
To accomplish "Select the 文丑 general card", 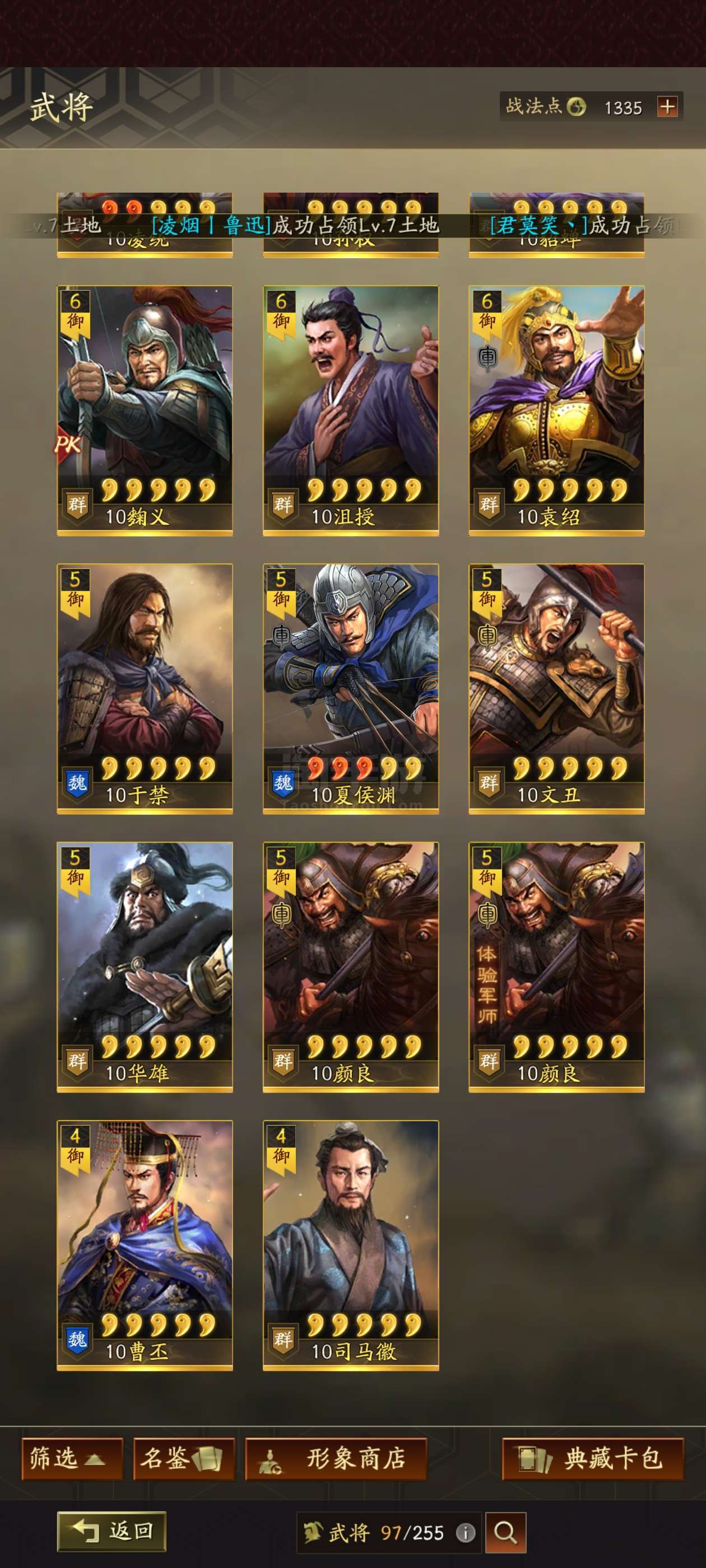I will (x=557, y=688).
